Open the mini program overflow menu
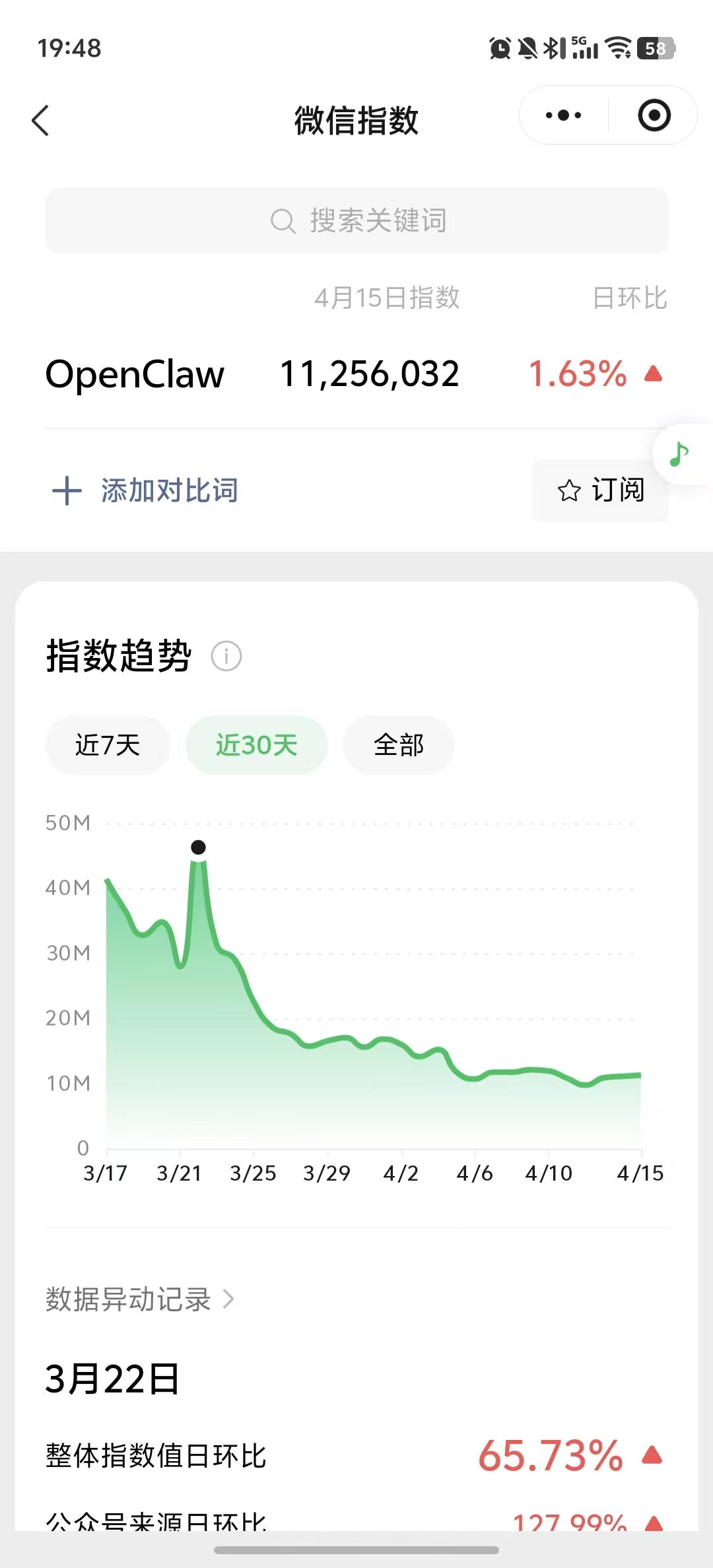This screenshot has width=713, height=1568. click(x=563, y=115)
